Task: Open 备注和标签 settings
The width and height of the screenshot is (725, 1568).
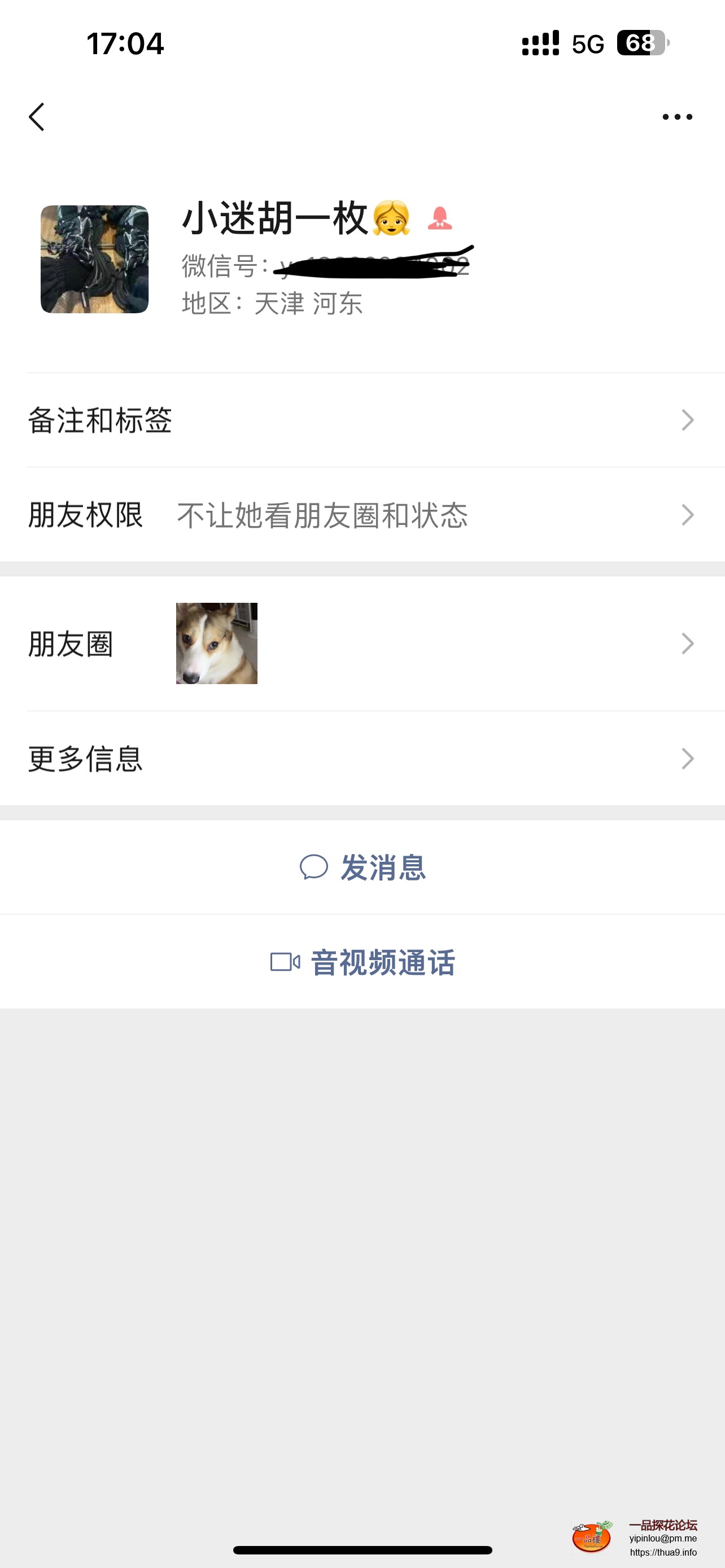Action: click(362, 420)
